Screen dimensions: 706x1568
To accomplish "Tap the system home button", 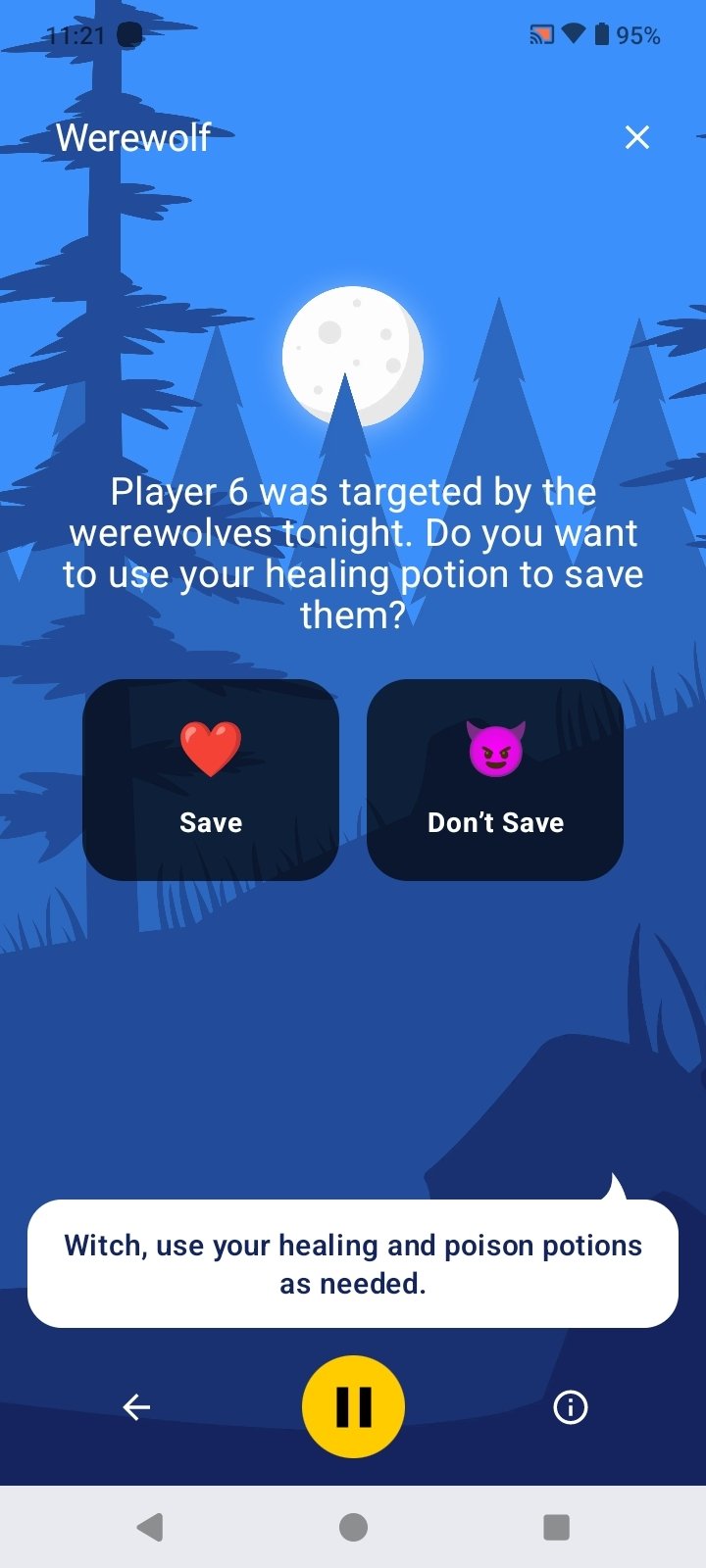I will point(353,1527).
